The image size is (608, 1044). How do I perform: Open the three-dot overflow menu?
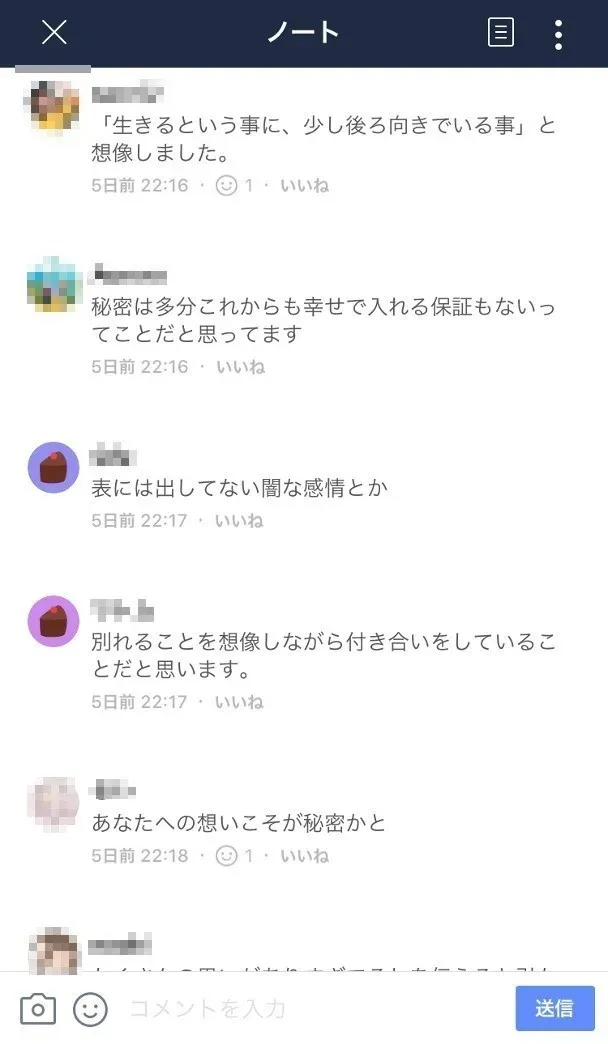pyautogui.click(x=559, y=34)
